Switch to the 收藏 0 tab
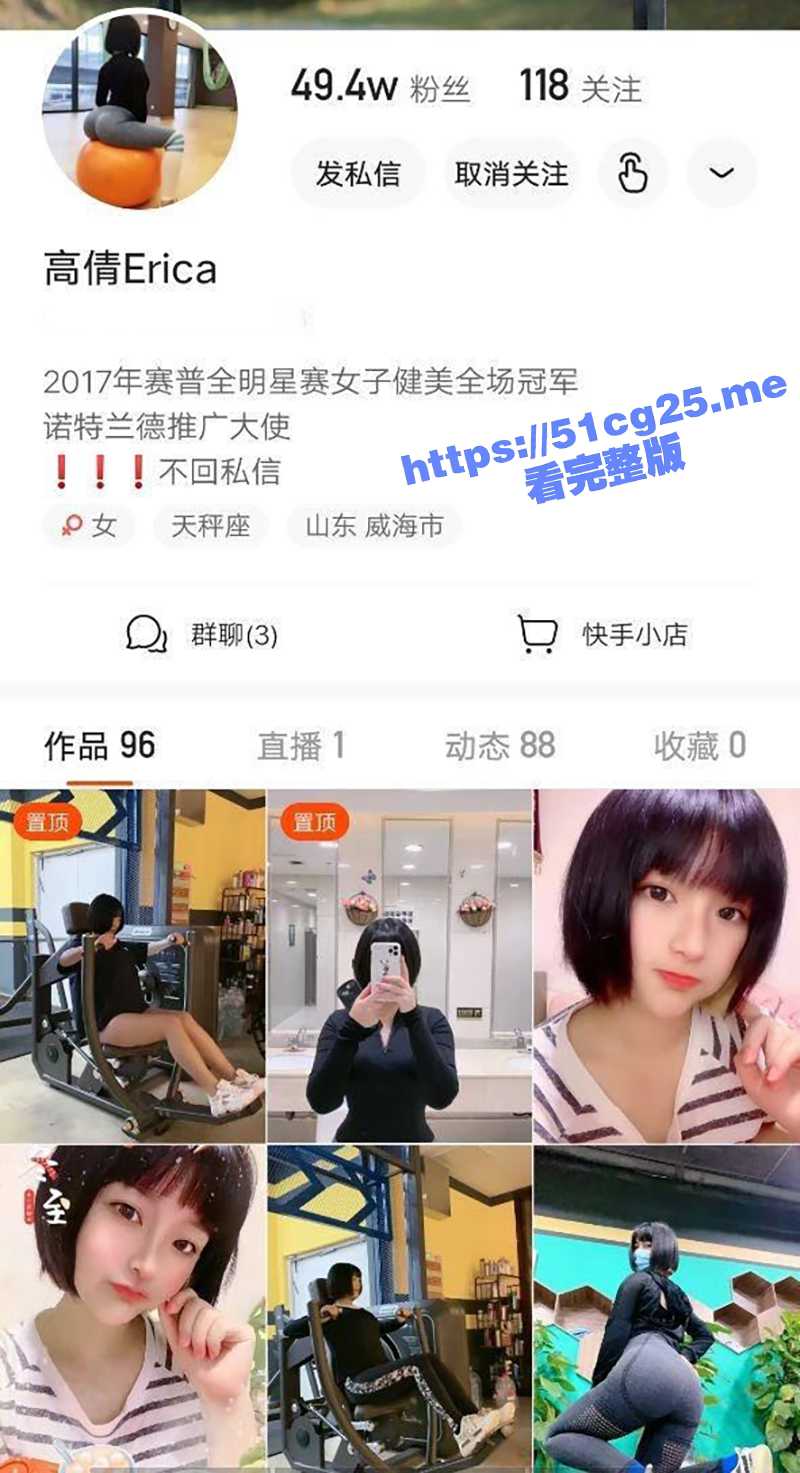The width and height of the screenshot is (800, 1473). click(x=699, y=745)
